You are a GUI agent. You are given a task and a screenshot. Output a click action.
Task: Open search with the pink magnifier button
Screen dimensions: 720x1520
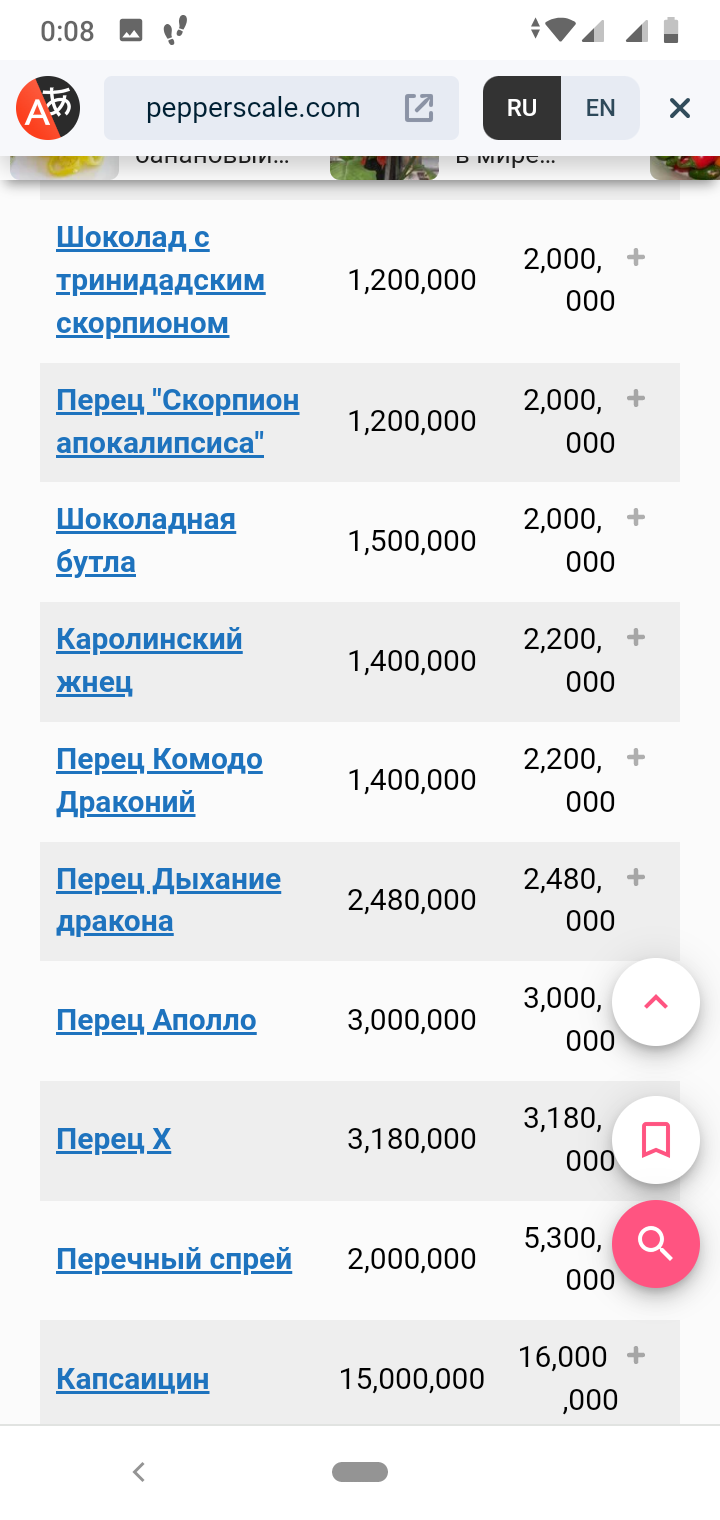coord(656,1244)
